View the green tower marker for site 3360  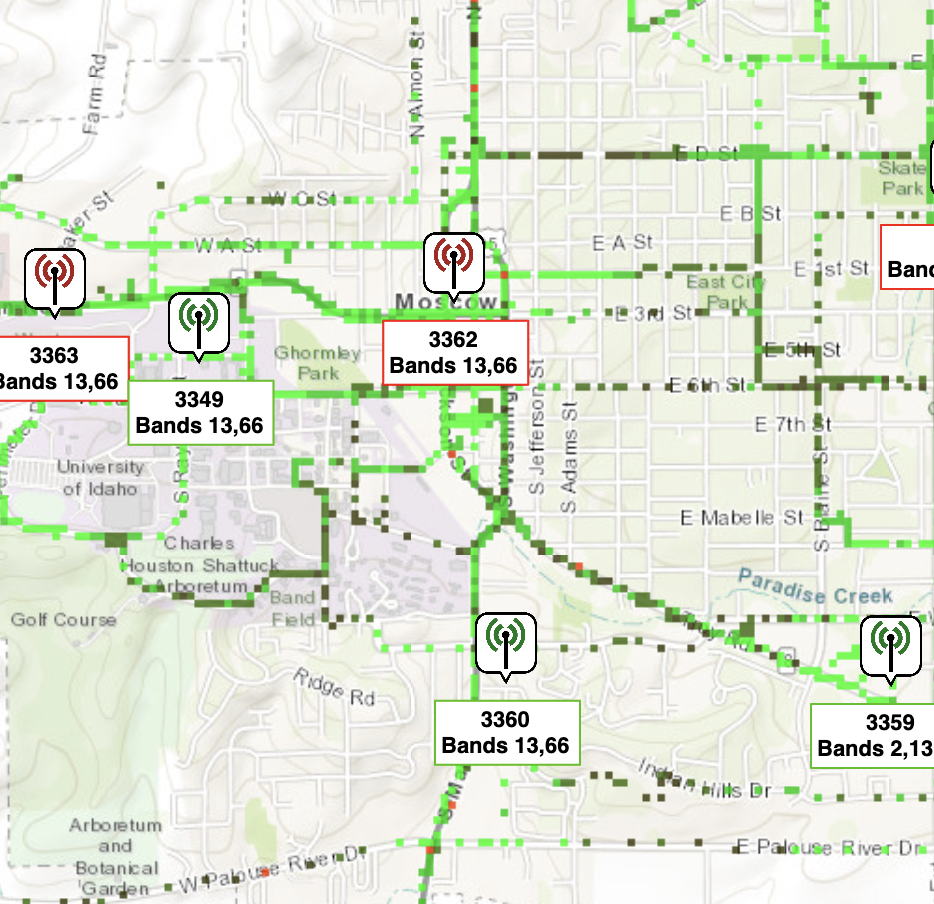click(506, 642)
